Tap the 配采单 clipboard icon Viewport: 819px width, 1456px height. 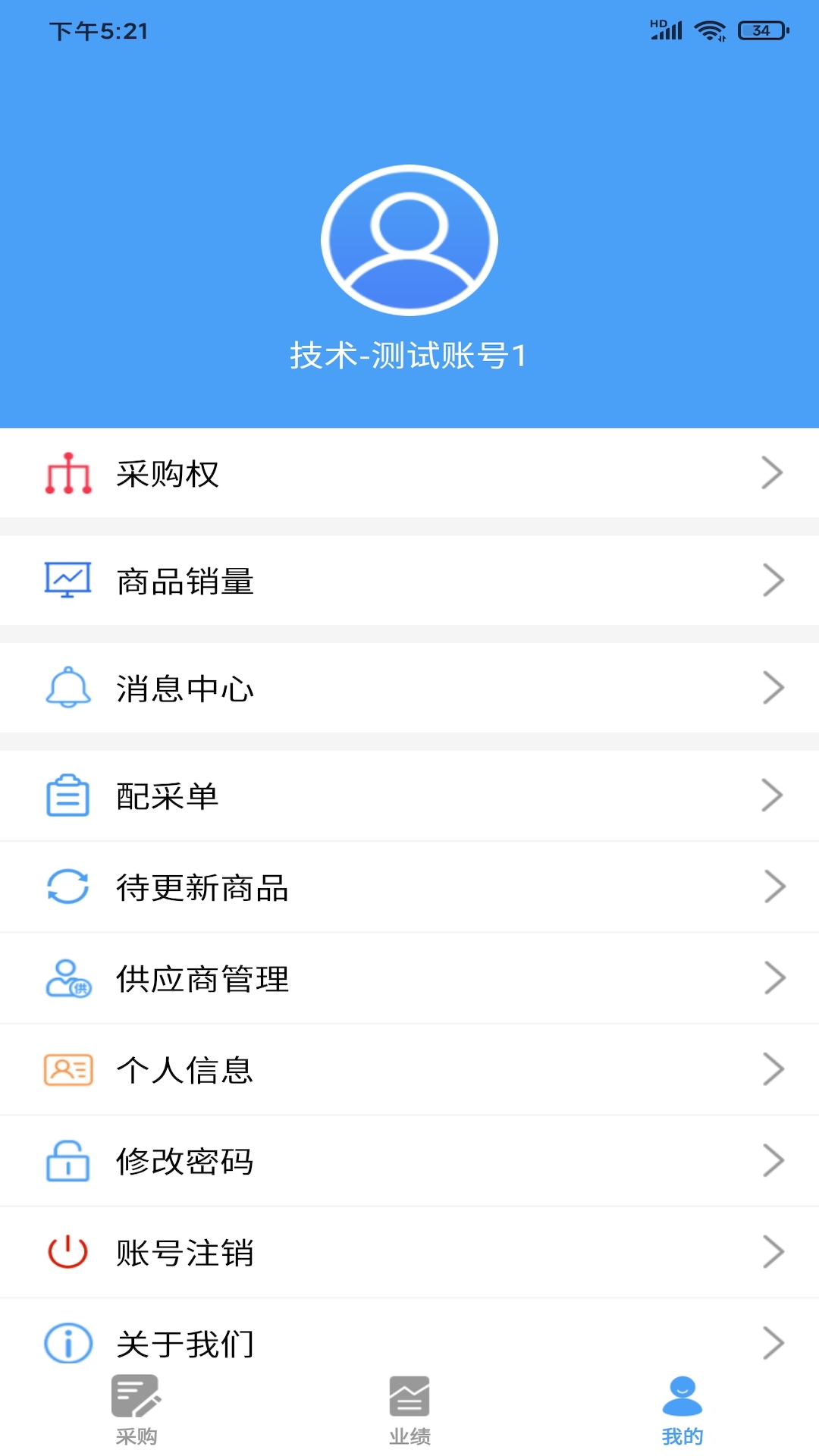tap(67, 795)
